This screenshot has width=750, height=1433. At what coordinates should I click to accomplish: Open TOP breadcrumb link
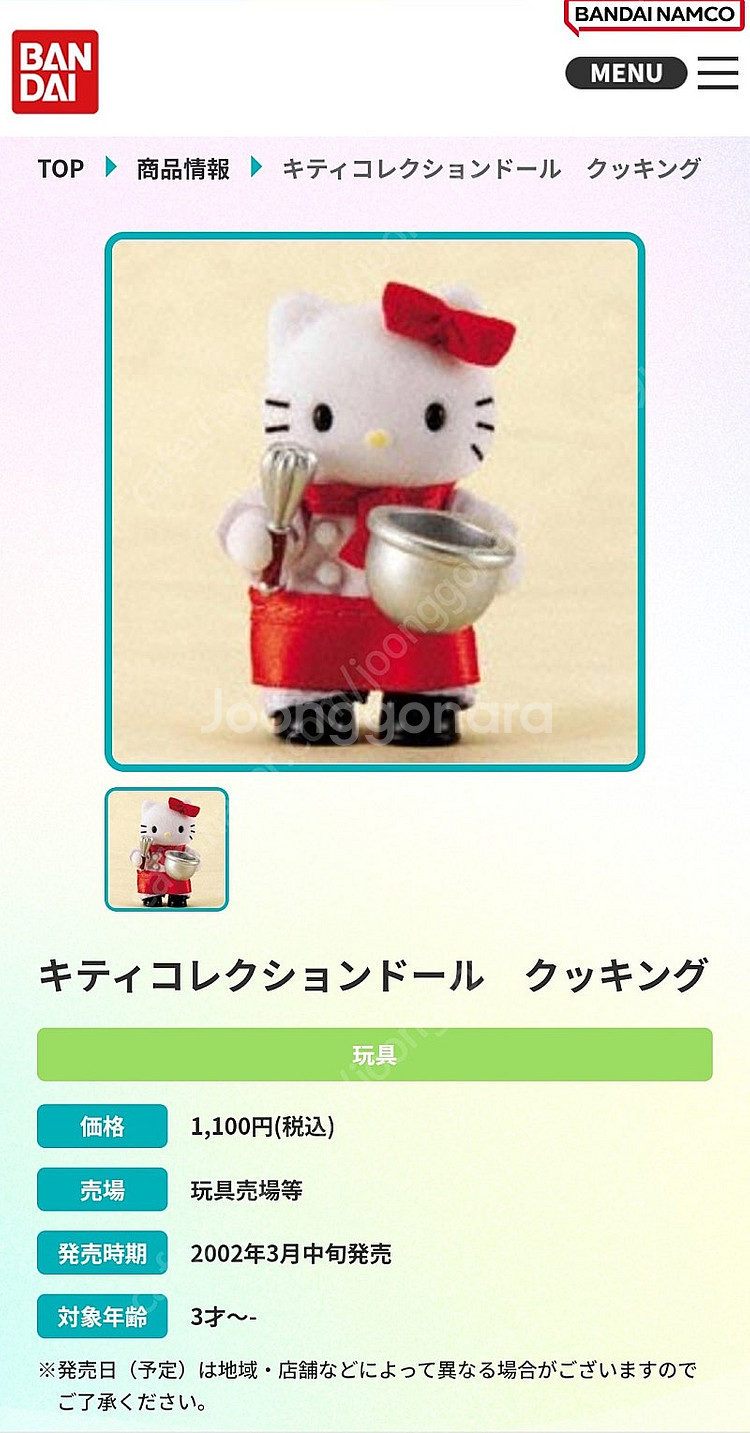click(61, 169)
